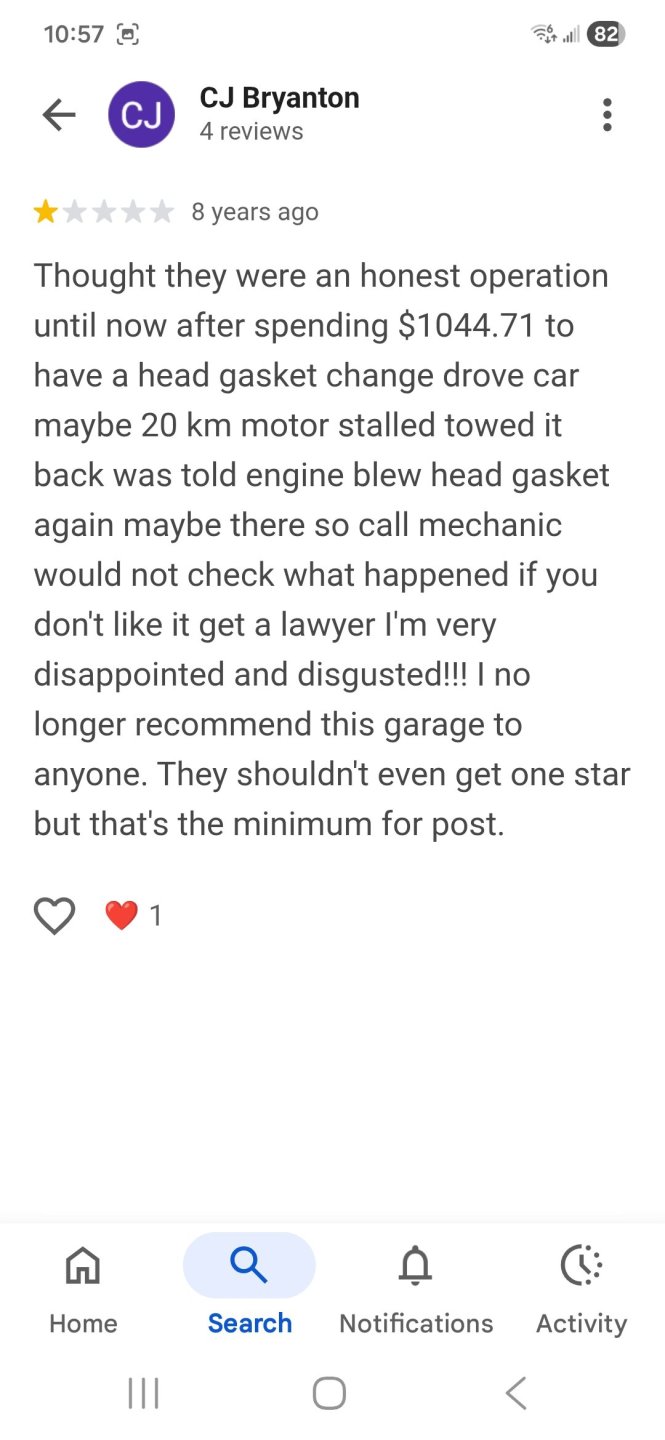The width and height of the screenshot is (665, 1440).
Task: Open the Activity tab
Action: (581, 1288)
